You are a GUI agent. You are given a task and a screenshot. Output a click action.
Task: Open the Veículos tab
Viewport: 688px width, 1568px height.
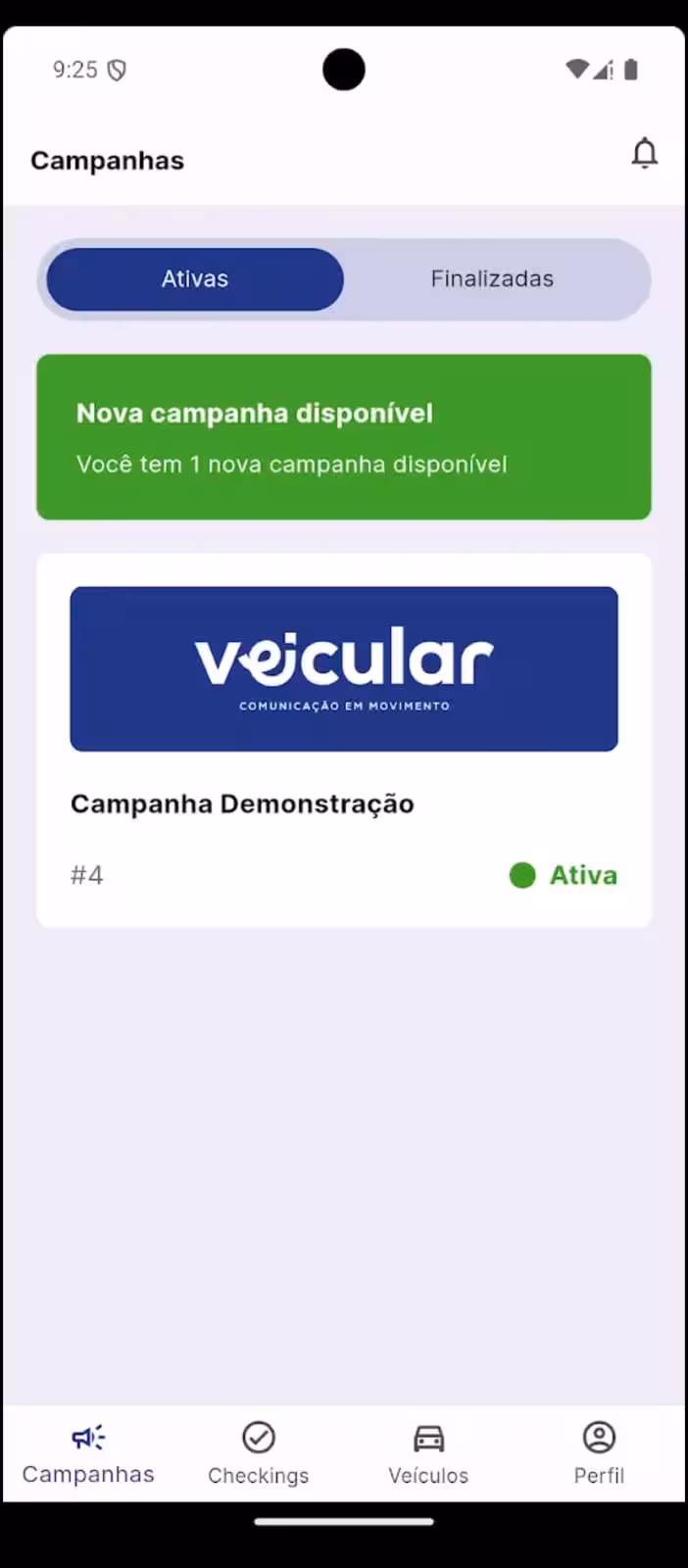tap(428, 1454)
